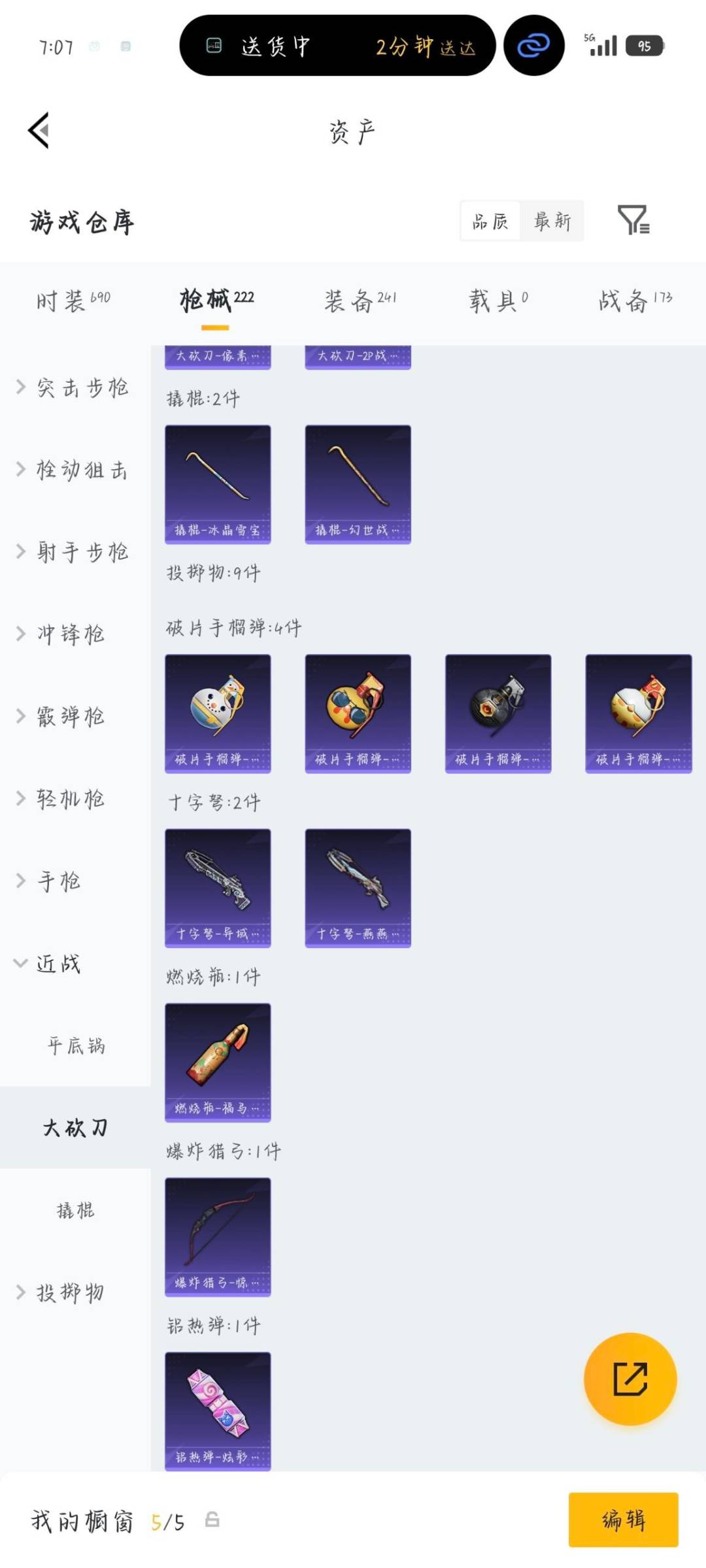Tap the delivery app icon in the 送货中 banner
The width and height of the screenshot is (706, 1568).
[214, 46]
